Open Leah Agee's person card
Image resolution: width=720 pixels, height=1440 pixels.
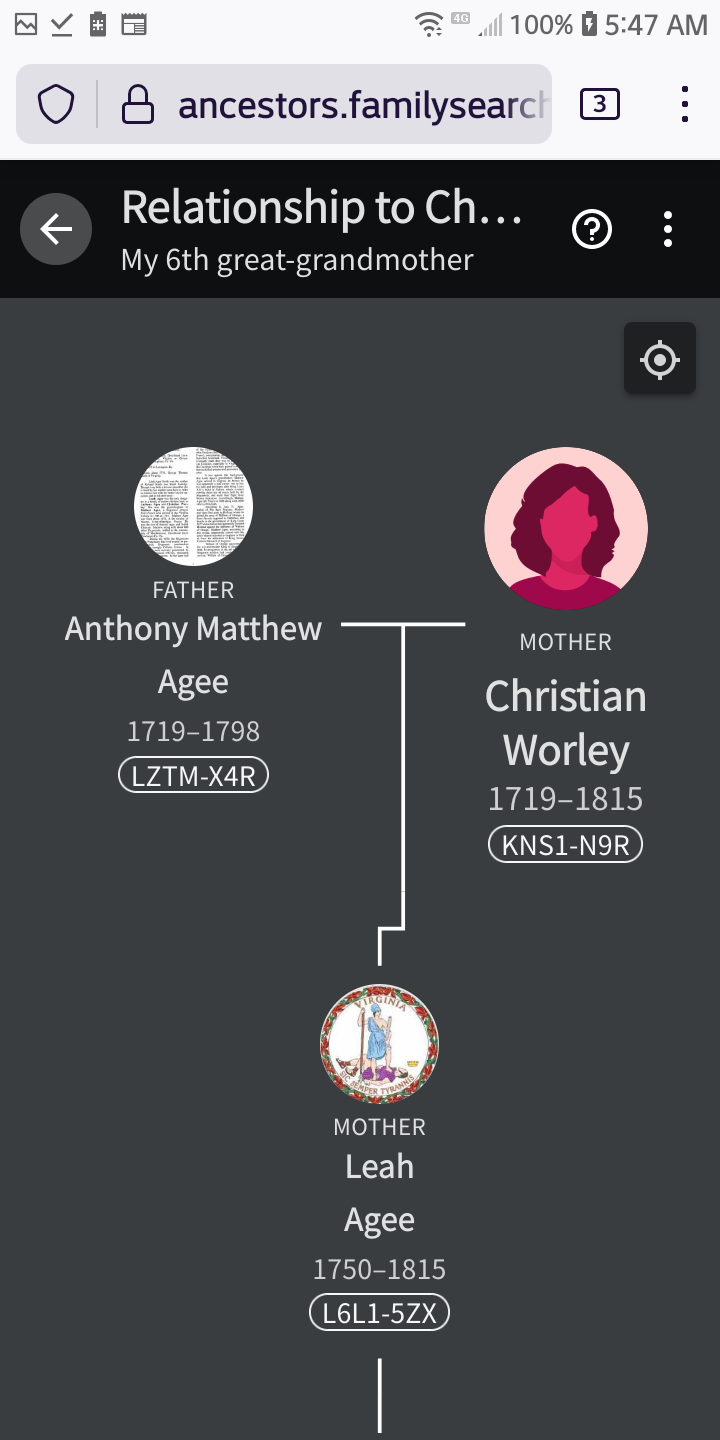(x=379, y=1192)
